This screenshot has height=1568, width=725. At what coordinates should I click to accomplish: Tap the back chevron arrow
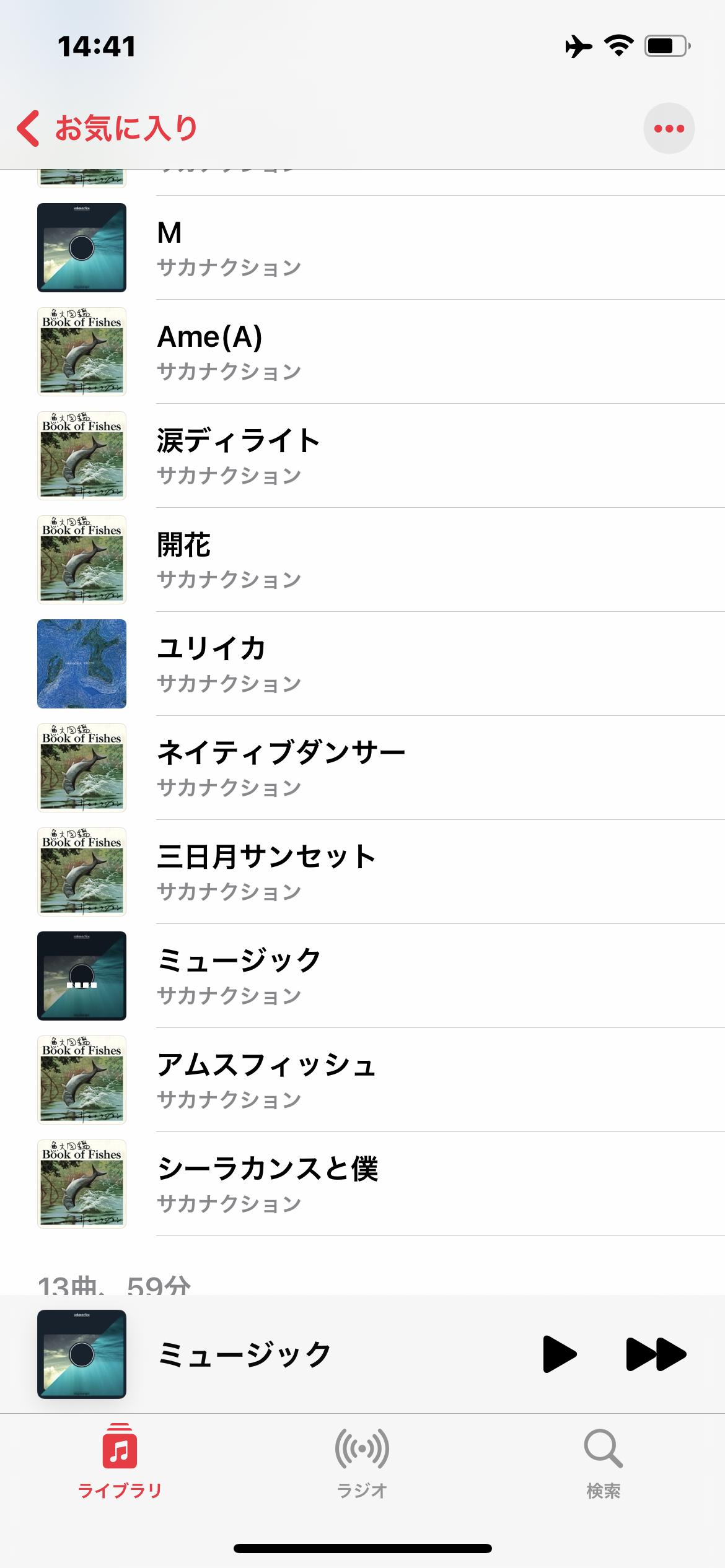click(x=28, y=128)
